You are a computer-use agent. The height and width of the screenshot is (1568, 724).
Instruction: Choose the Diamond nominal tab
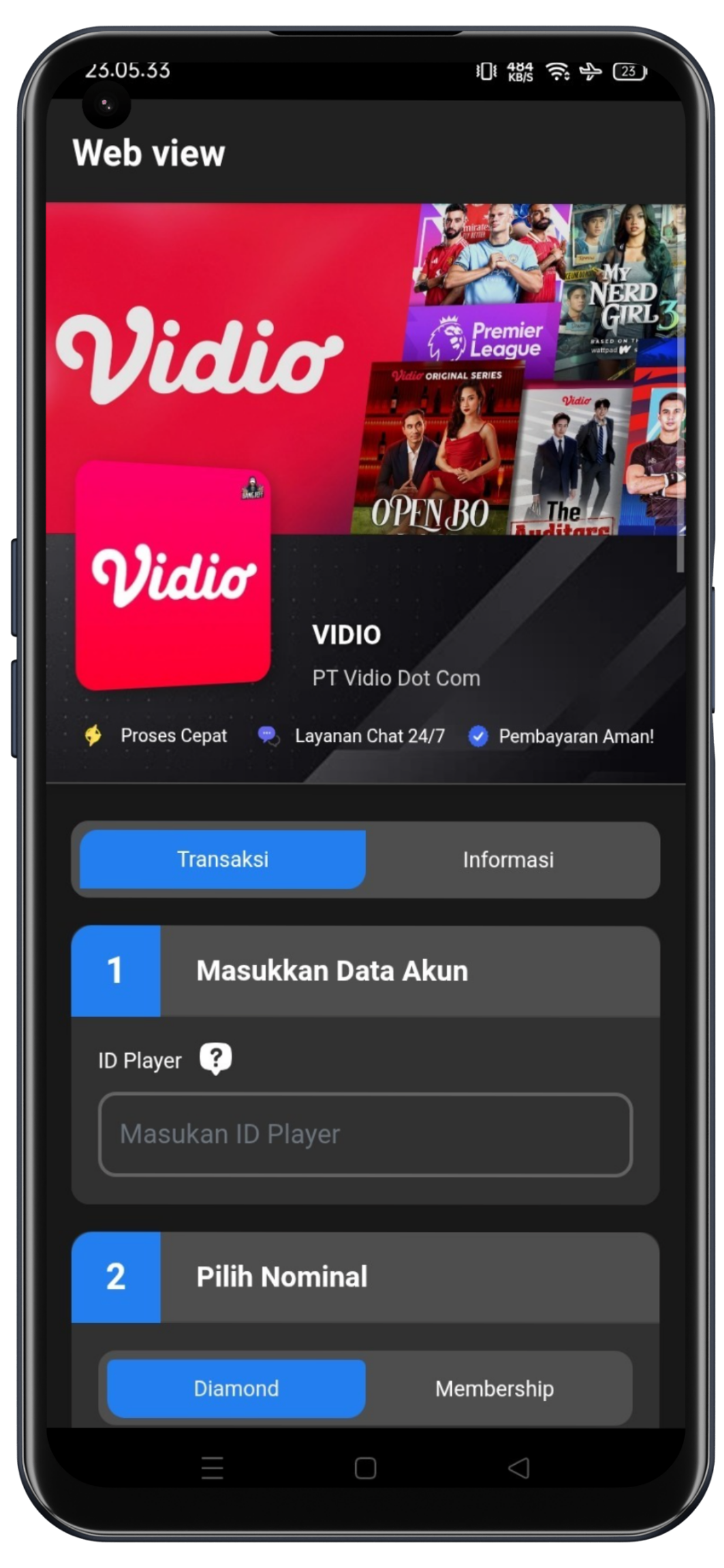click(236, 1388)
